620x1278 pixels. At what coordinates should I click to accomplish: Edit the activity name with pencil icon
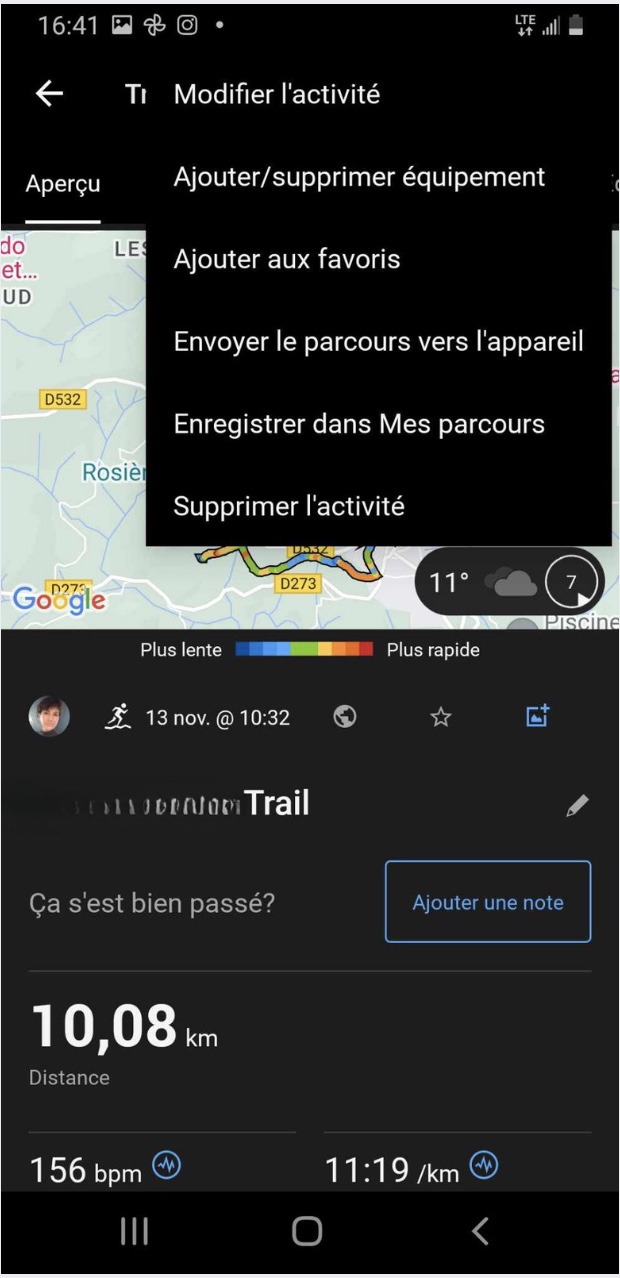[577, 806]
